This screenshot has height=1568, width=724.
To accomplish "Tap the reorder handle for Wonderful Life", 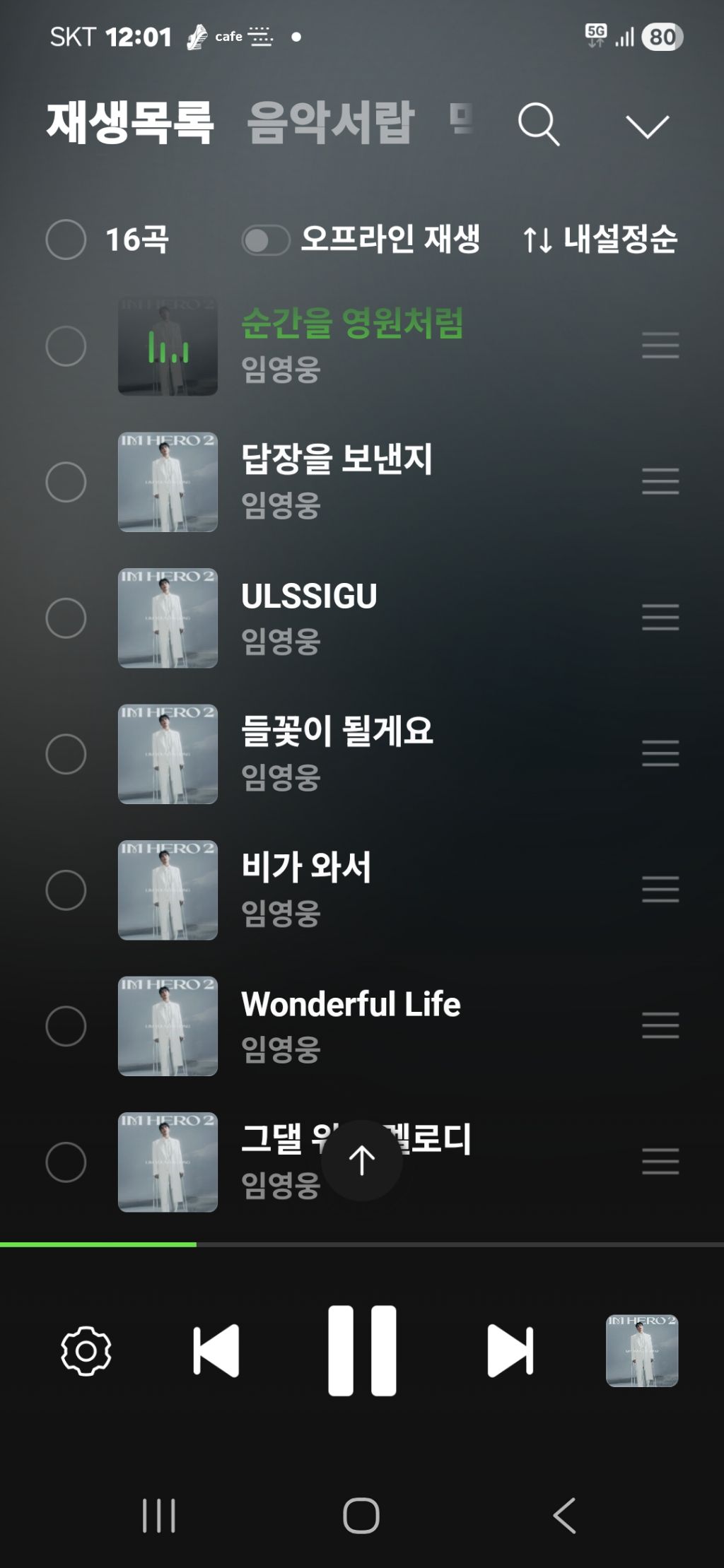I will click(x=660, y=1025).
